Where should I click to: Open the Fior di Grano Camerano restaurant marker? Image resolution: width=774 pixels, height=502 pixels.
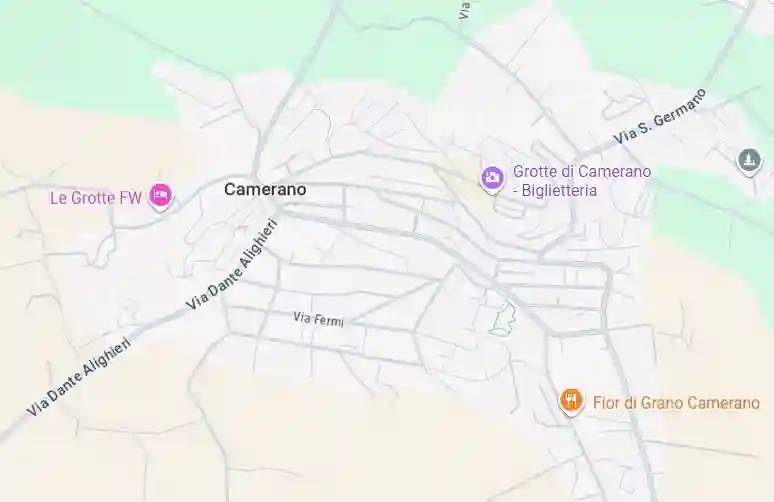[x=571, y=401]
